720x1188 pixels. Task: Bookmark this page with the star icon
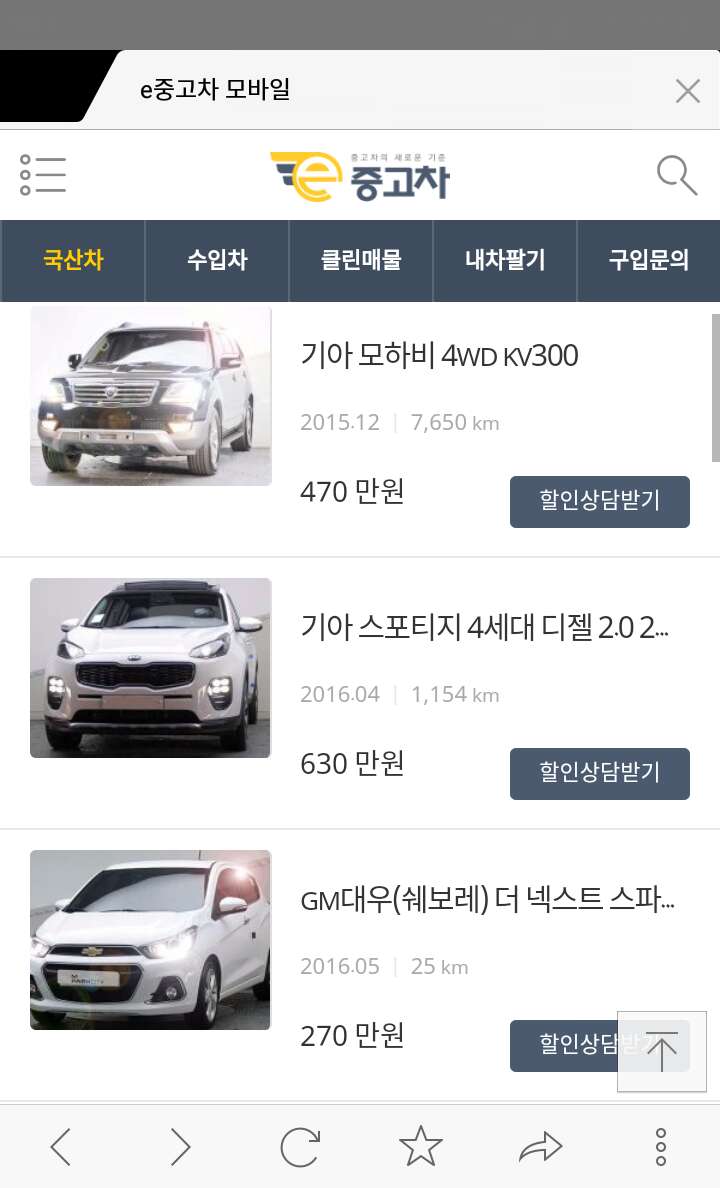point(421,1146)
